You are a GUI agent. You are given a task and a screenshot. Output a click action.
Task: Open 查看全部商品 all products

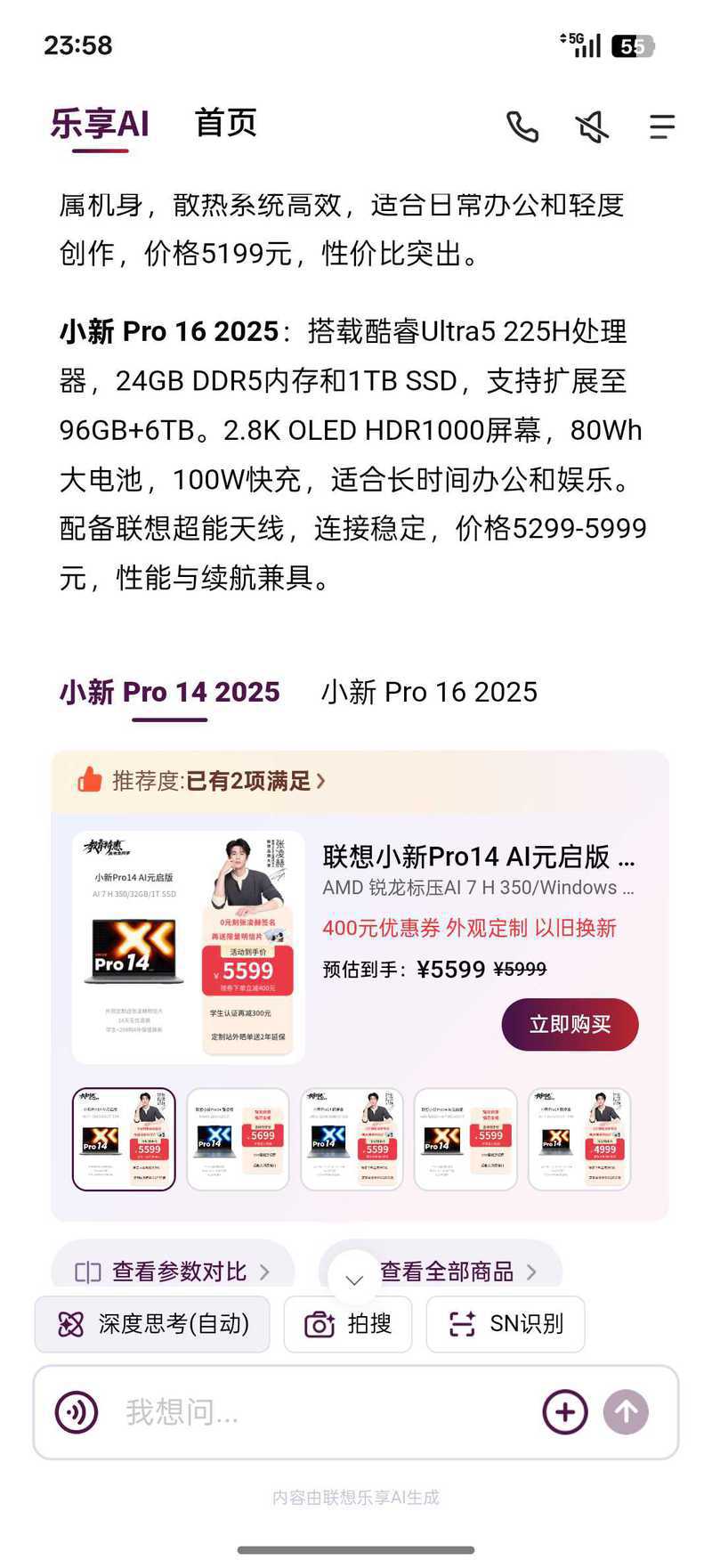coord(456,1271)
